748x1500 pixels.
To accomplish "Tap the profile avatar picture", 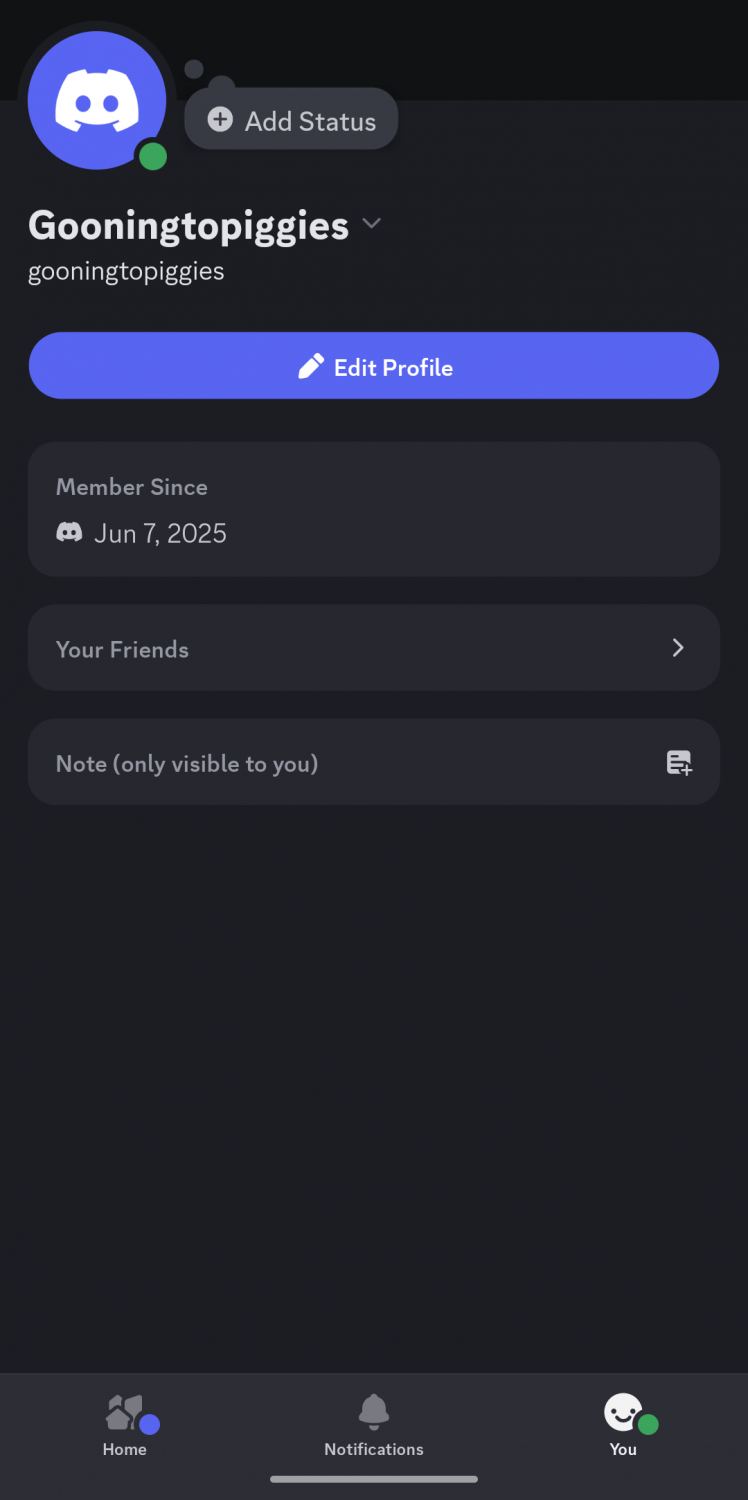I will click(x=97, y=100).
